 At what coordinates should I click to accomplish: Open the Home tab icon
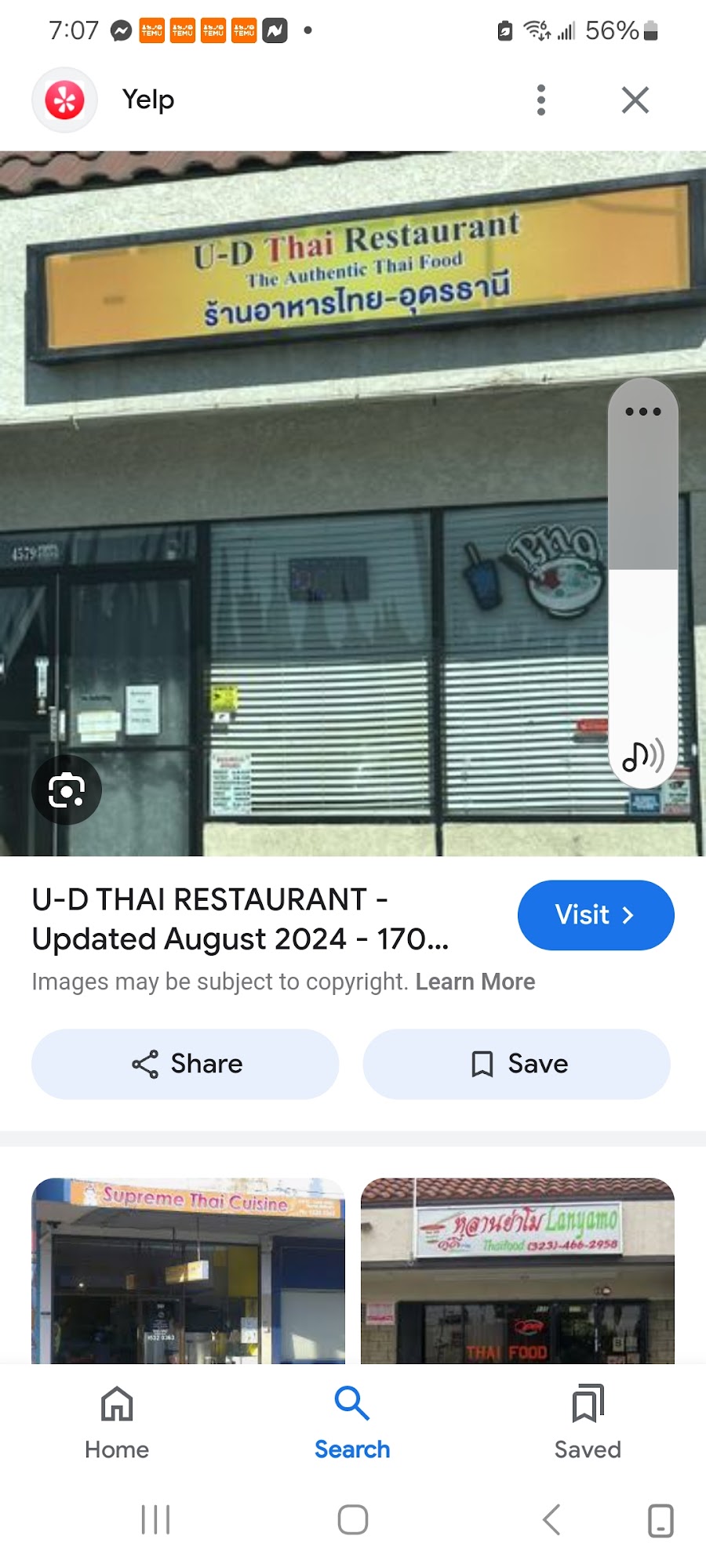(x=116, y=1404)
